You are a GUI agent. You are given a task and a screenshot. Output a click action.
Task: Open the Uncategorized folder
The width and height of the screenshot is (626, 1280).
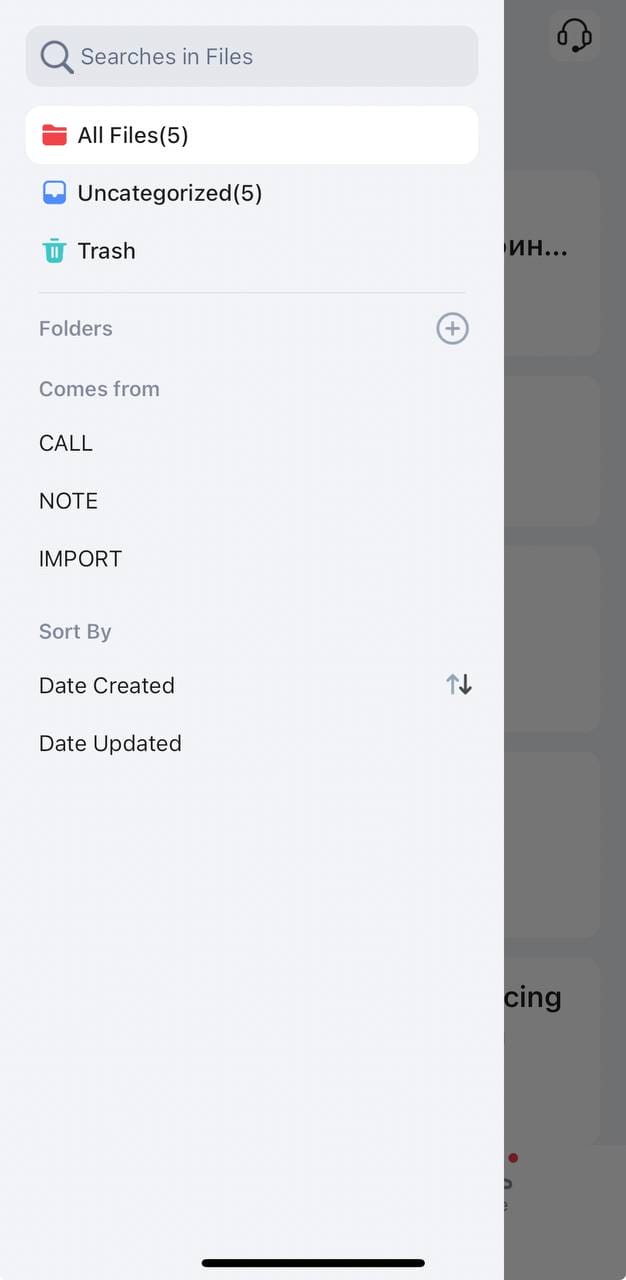click(252, 193)
